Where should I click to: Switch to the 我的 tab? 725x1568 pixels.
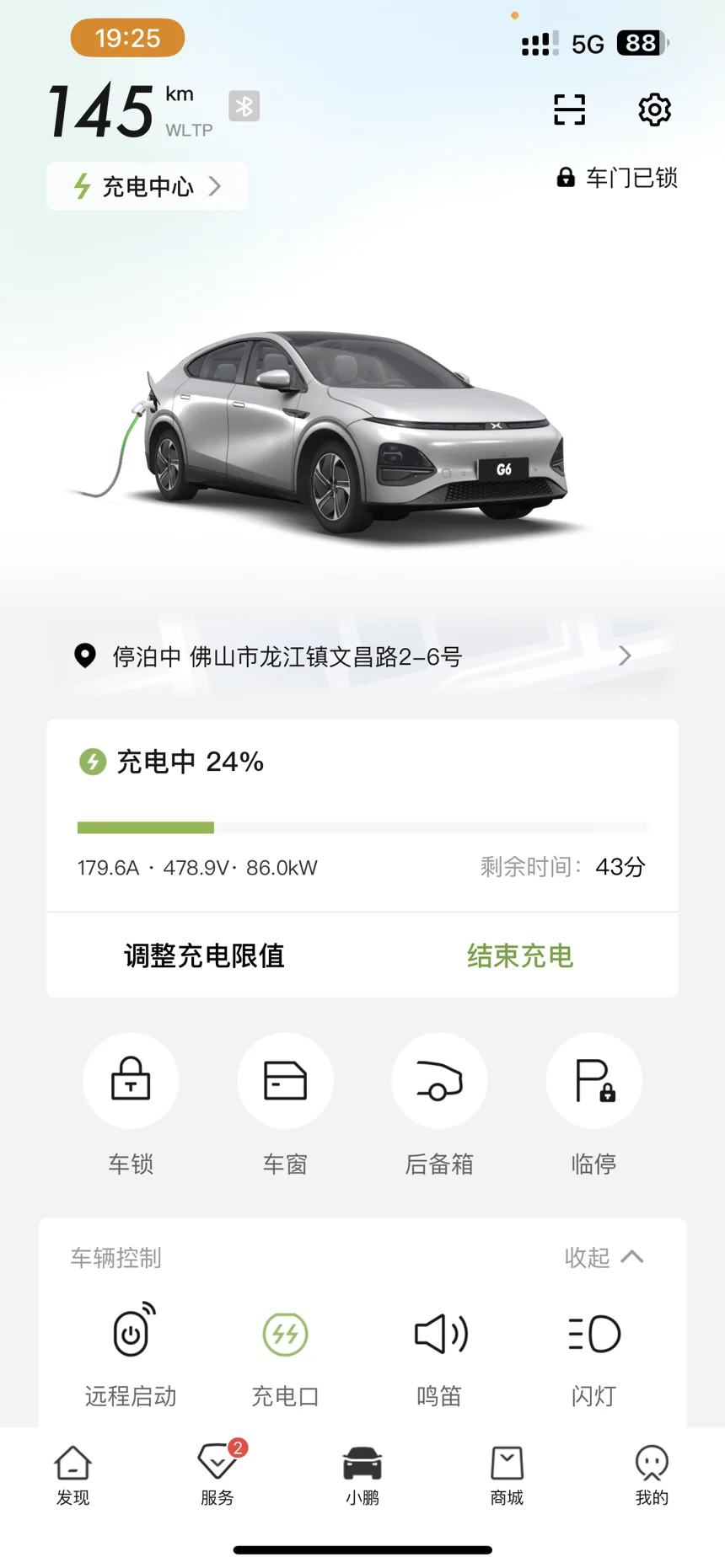pos(652,1474)
